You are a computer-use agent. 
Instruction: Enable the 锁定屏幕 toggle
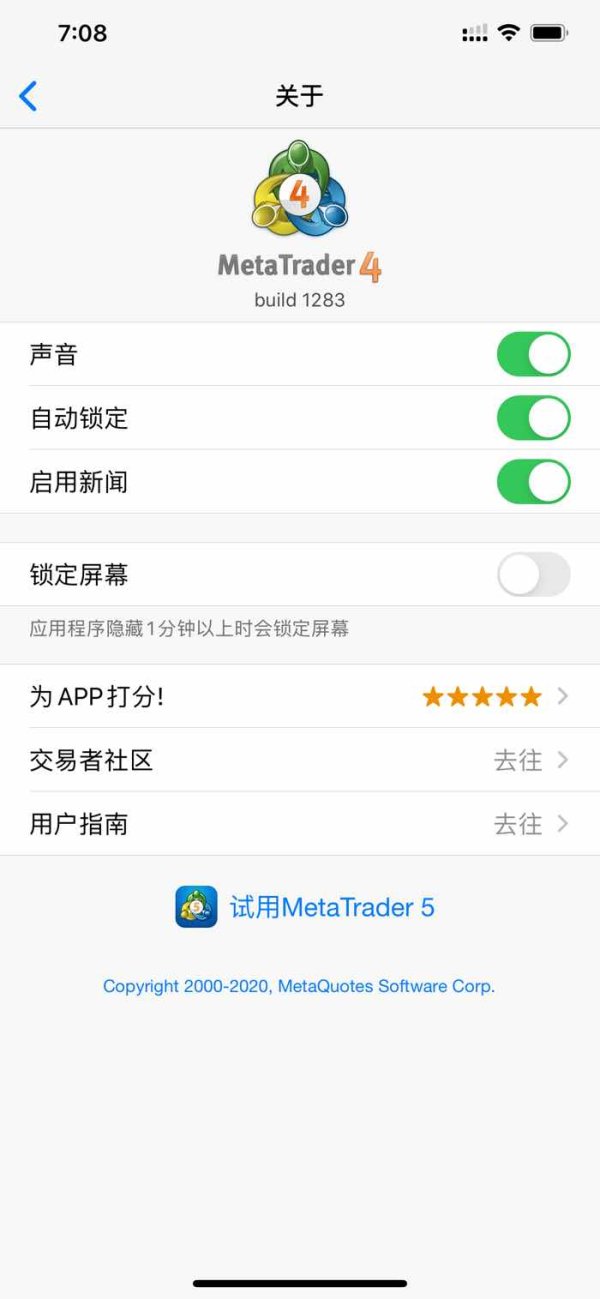534,575
